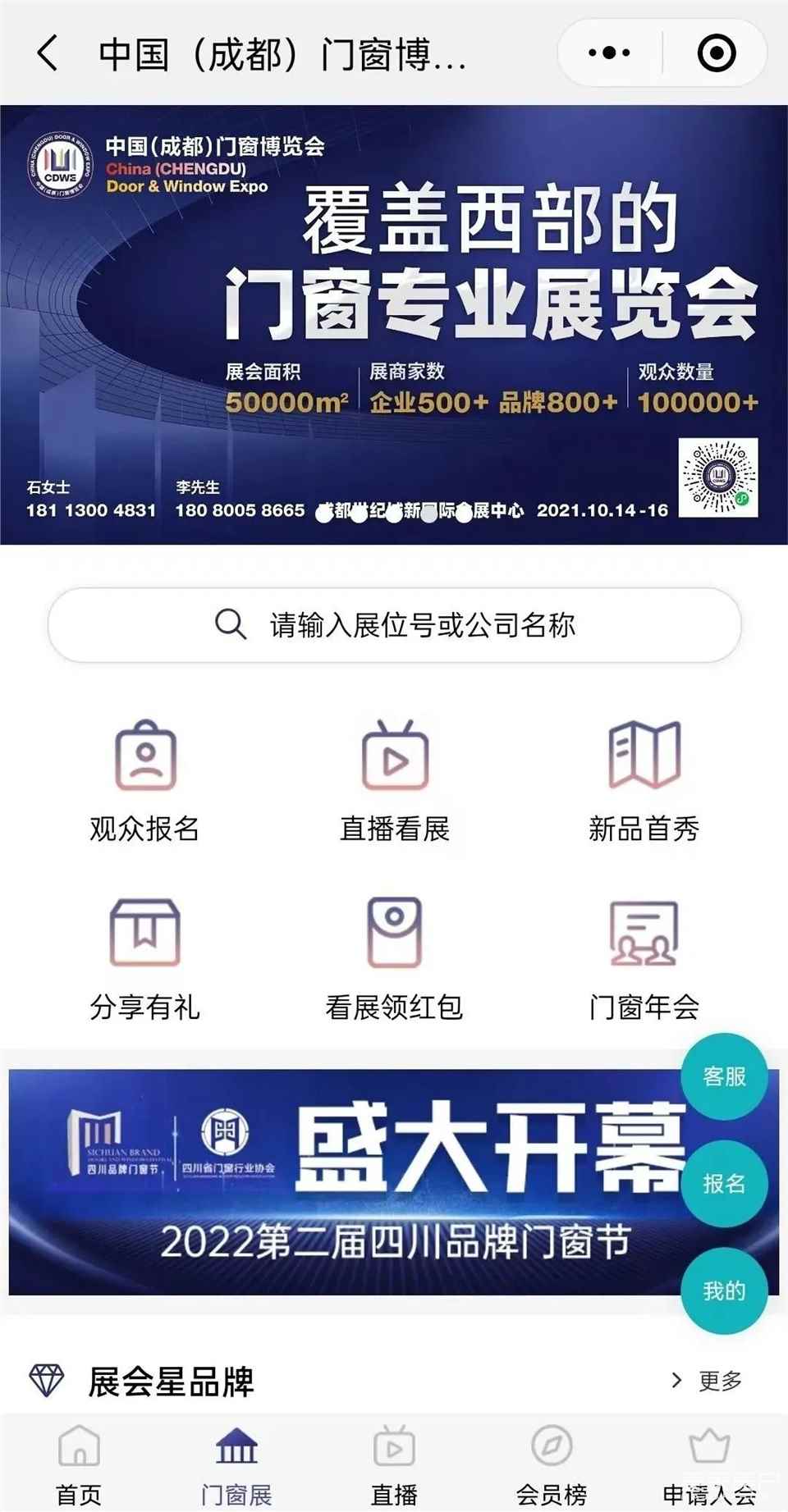788x1512 pixels.
Task: Tap the floating 报名 sign-up button
Action: click(x=724, y=1183)
